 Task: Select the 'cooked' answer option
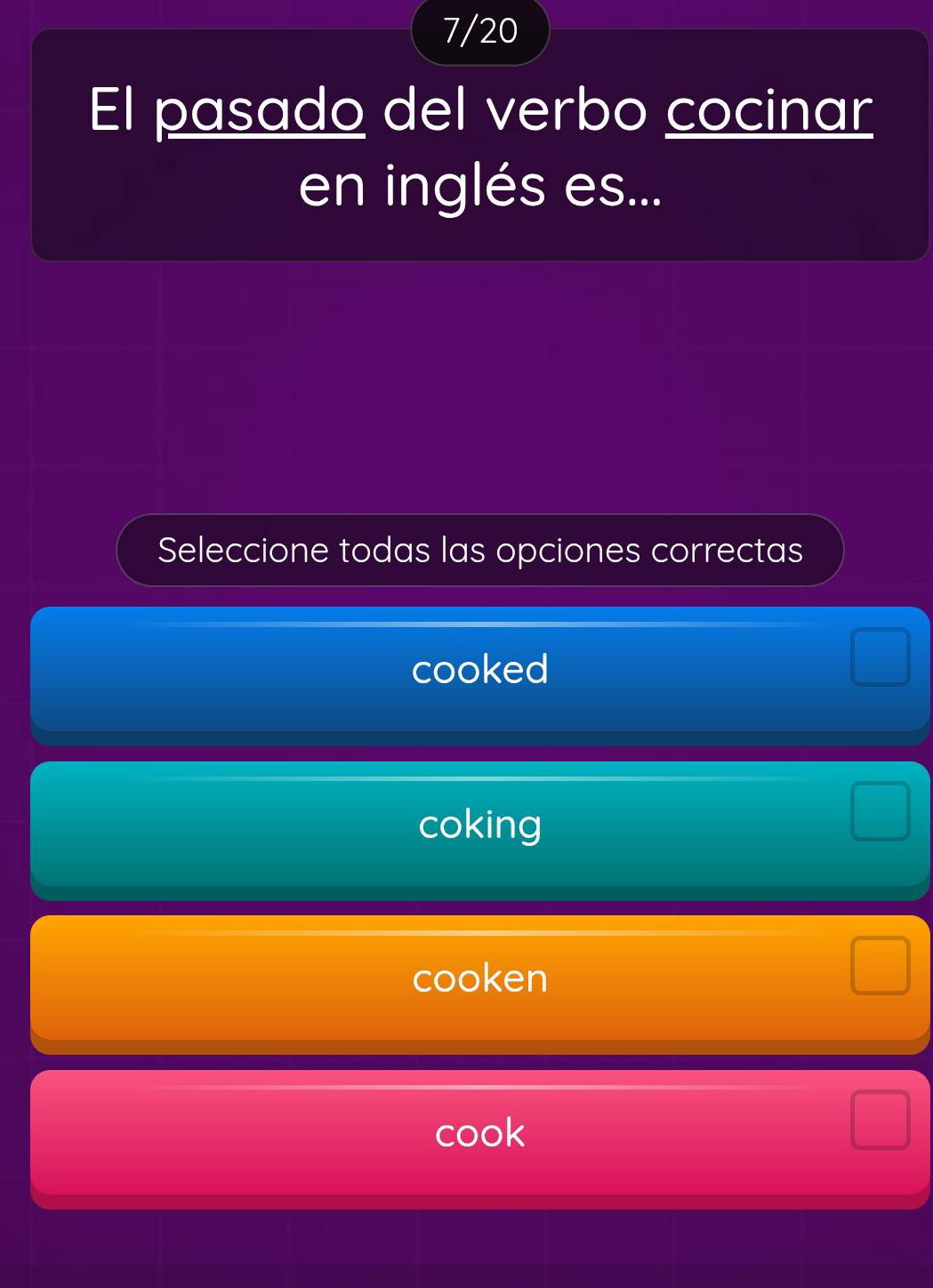coord(479,670)
